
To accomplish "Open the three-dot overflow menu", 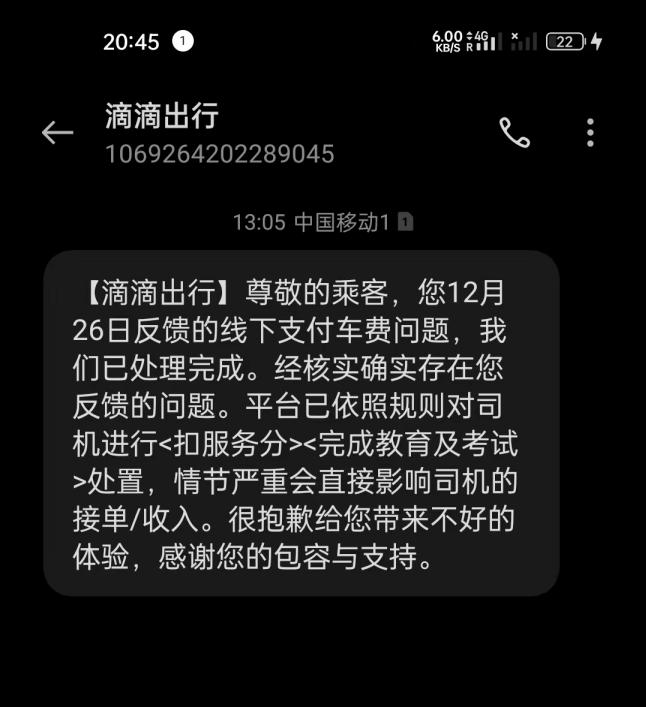I will click(591, 133).
